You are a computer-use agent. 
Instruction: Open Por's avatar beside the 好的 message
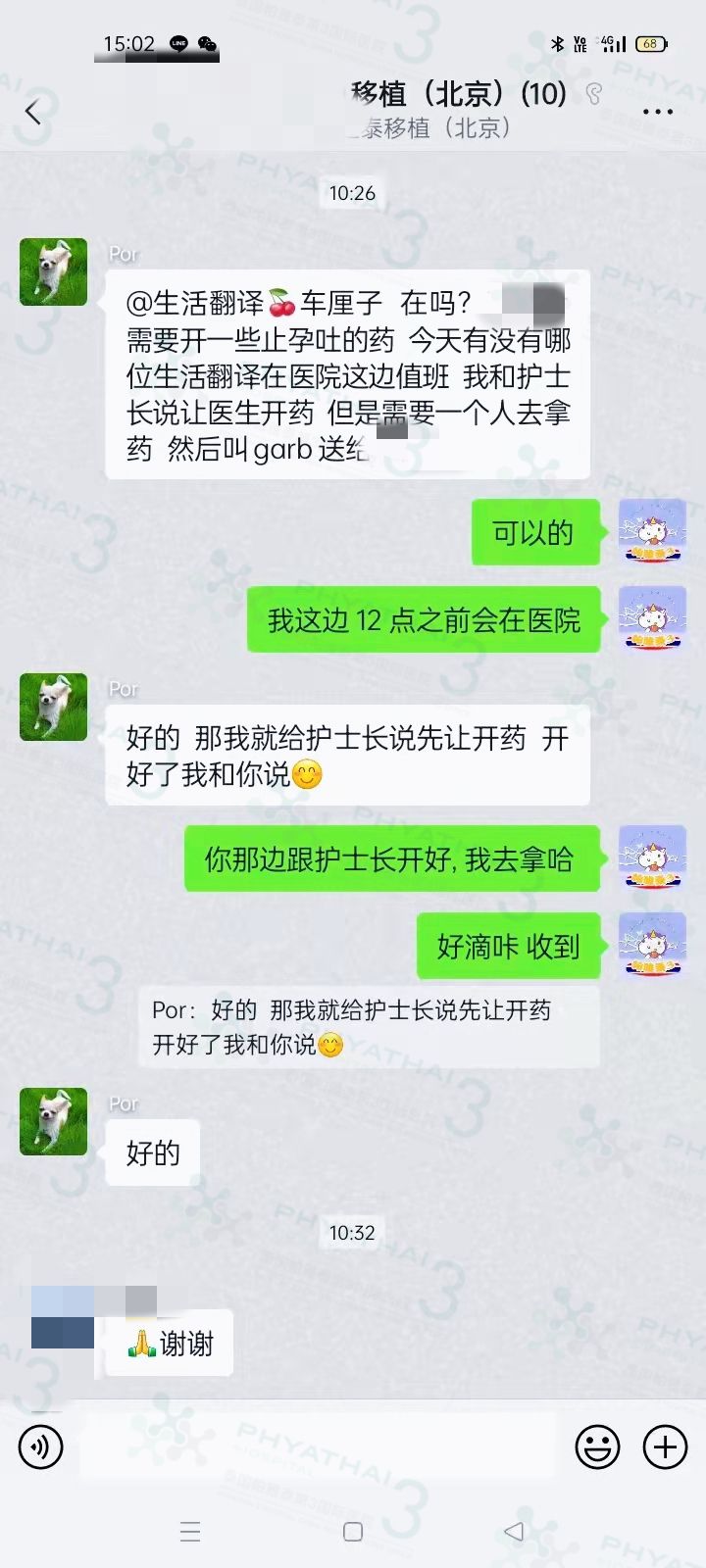[x=54, y=1121]
